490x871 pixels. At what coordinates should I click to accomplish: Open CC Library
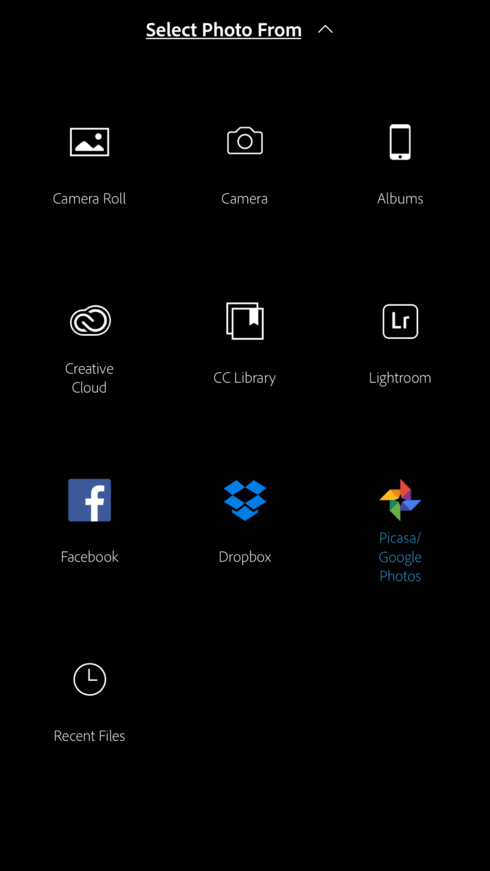244,344
